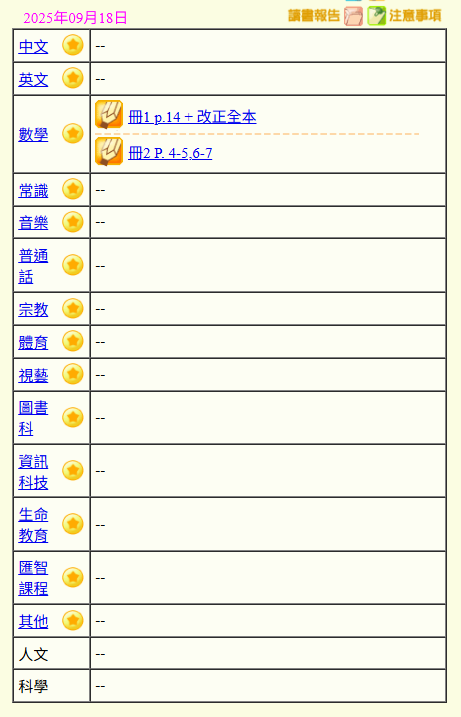
Task: Open the 數學 subject link
Action: pos(33,134)
